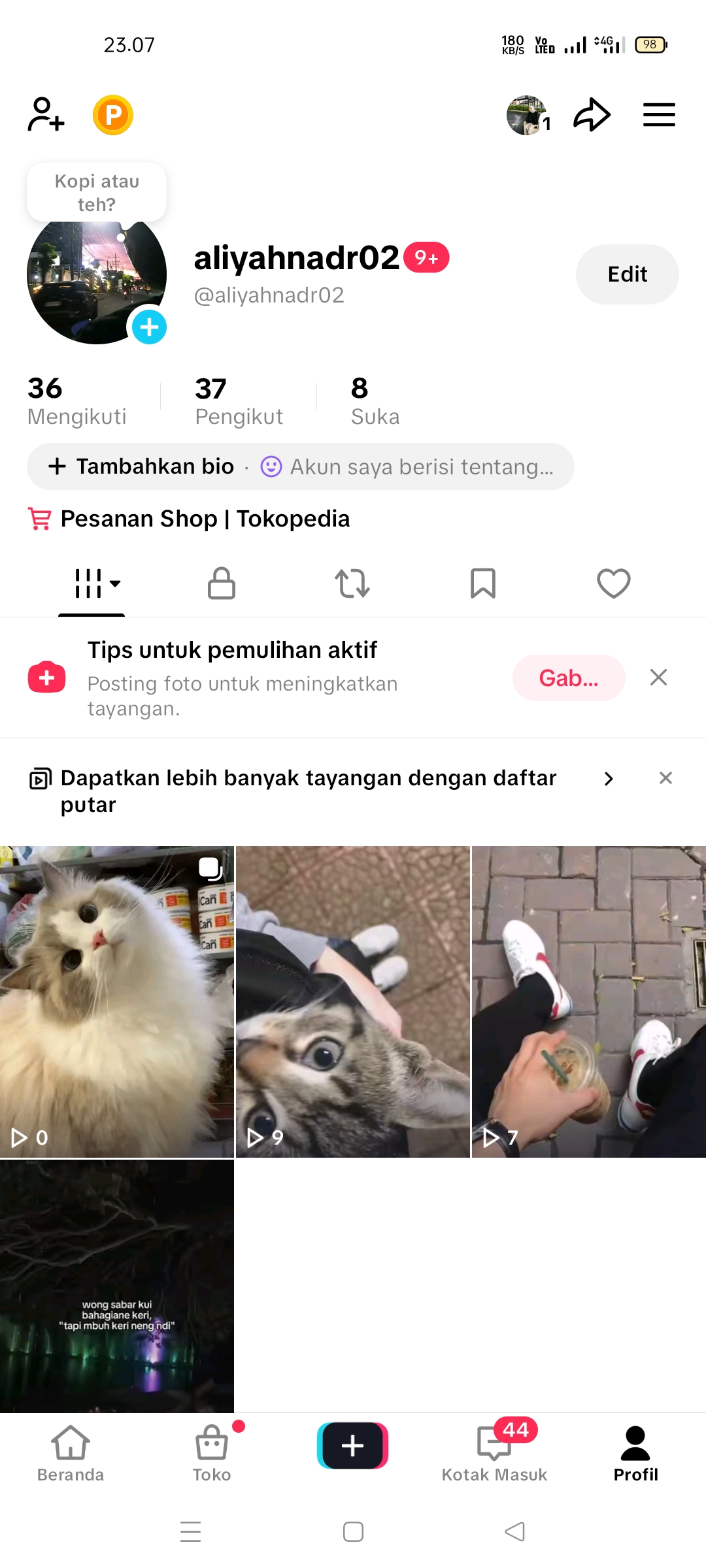Tap the Edit profile button
Screen dimensions: 706x1568
point(627,274)
